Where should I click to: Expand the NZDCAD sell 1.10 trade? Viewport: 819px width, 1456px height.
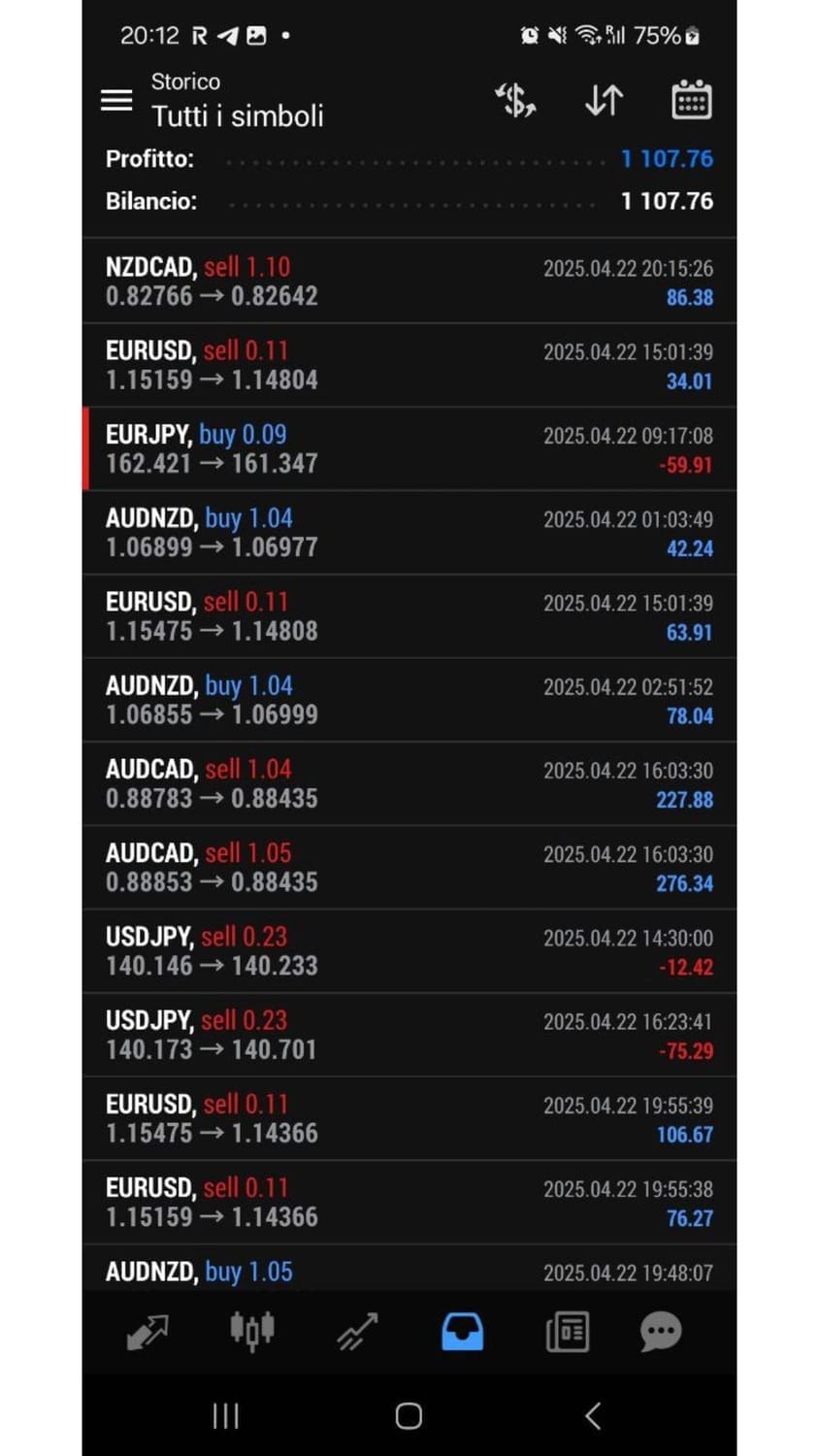[x=409, y=281]
